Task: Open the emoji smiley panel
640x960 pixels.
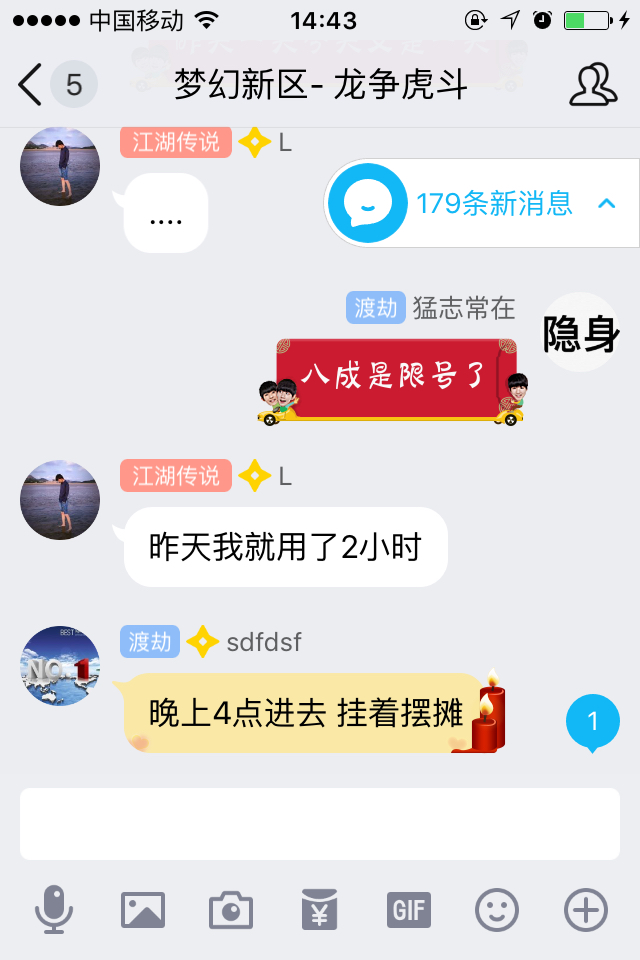Action: point(497,910)
